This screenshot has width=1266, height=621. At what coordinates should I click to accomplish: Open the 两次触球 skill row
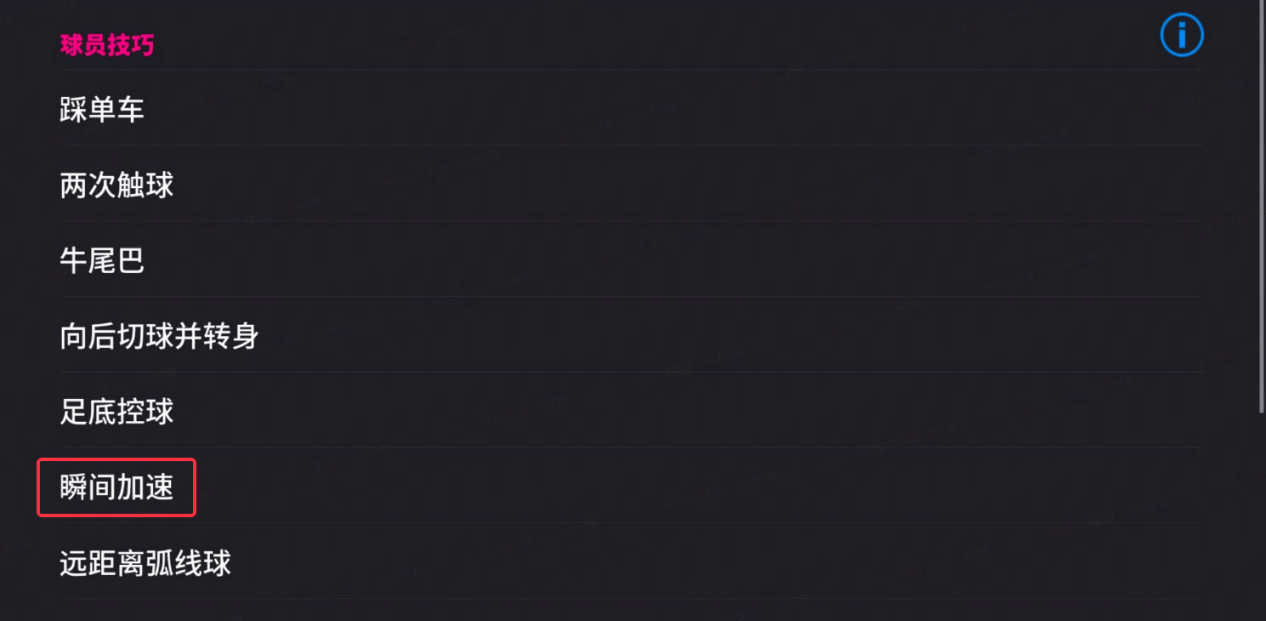click(x=117, y=185)
